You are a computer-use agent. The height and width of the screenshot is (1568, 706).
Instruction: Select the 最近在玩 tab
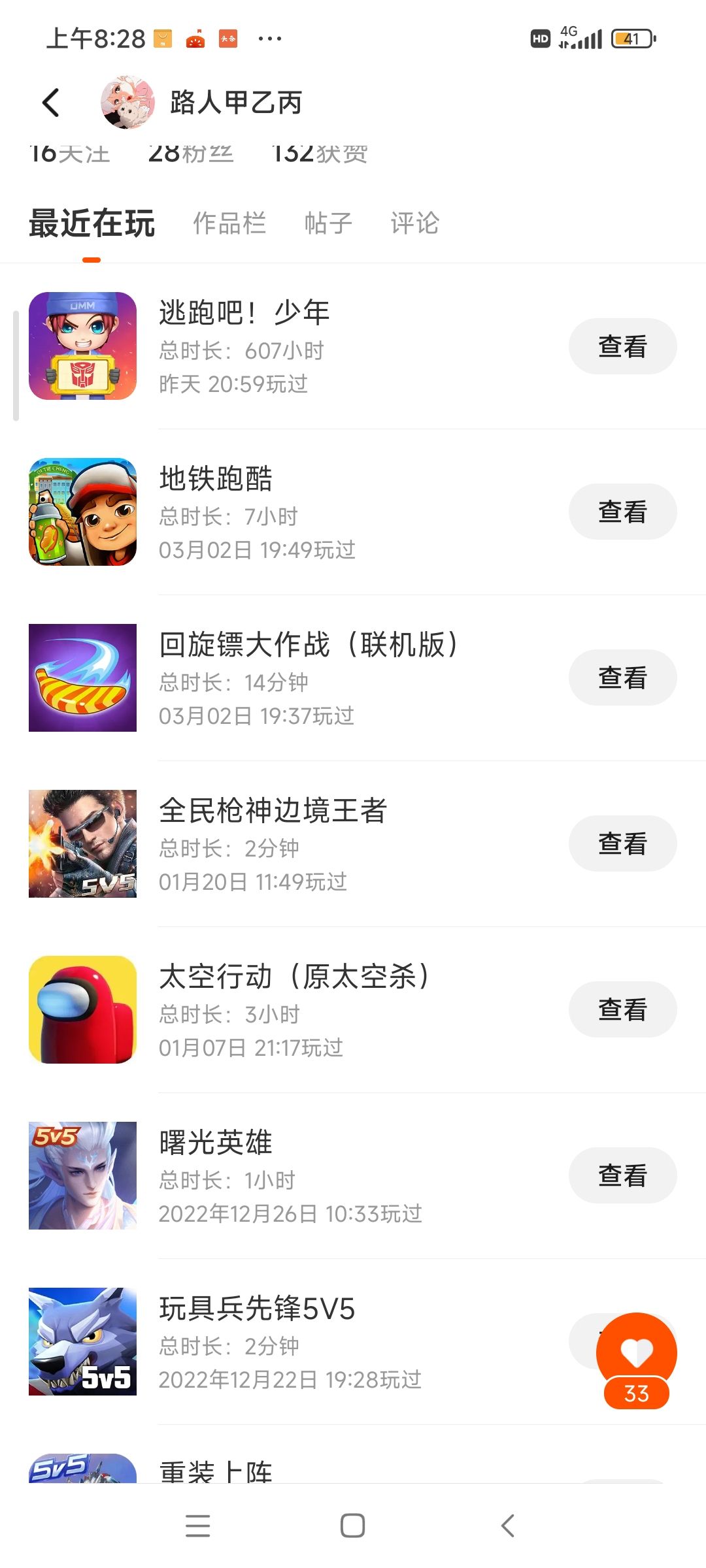coord(92,223)
